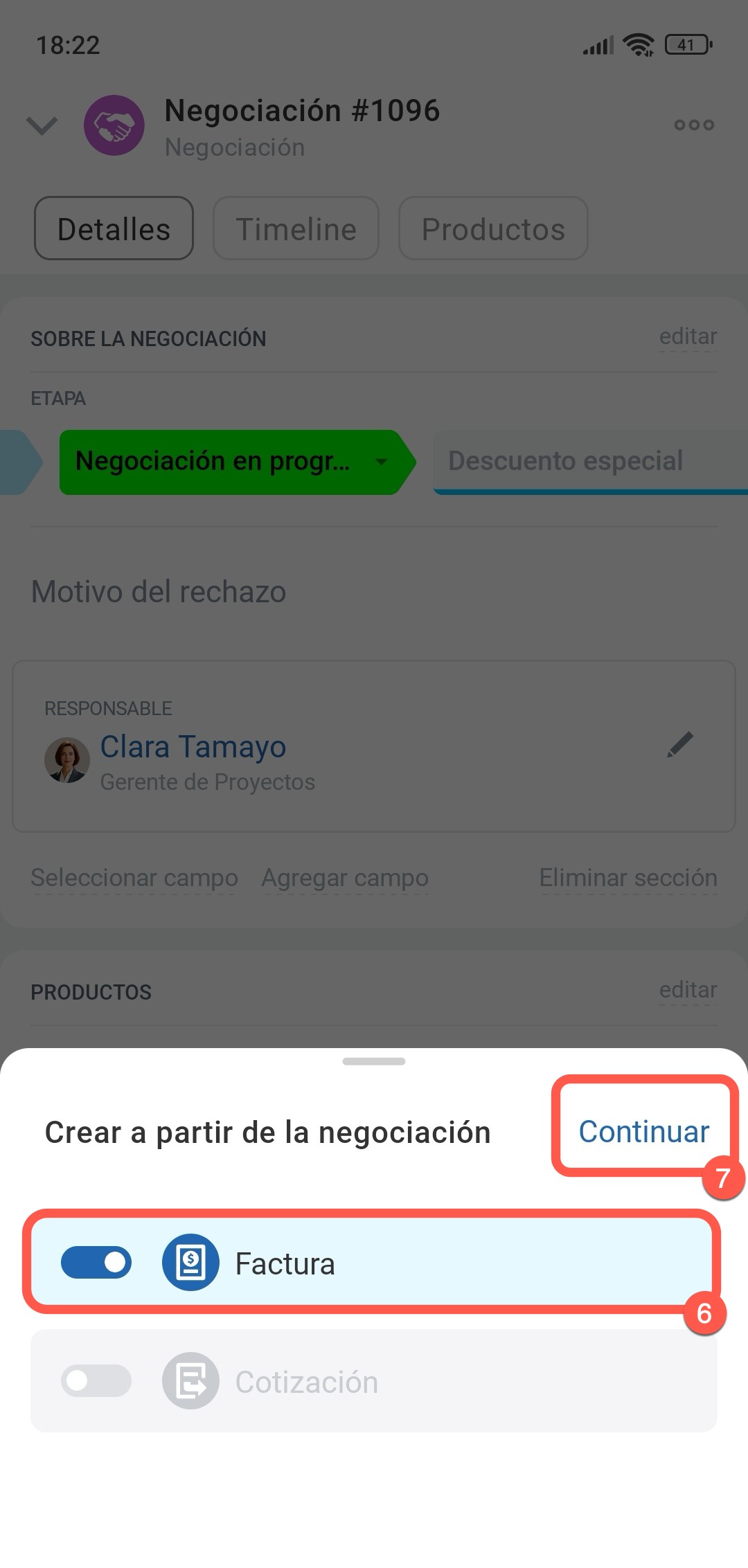
Task: Tap the Agregar campo link
Action: coord(345,878)
